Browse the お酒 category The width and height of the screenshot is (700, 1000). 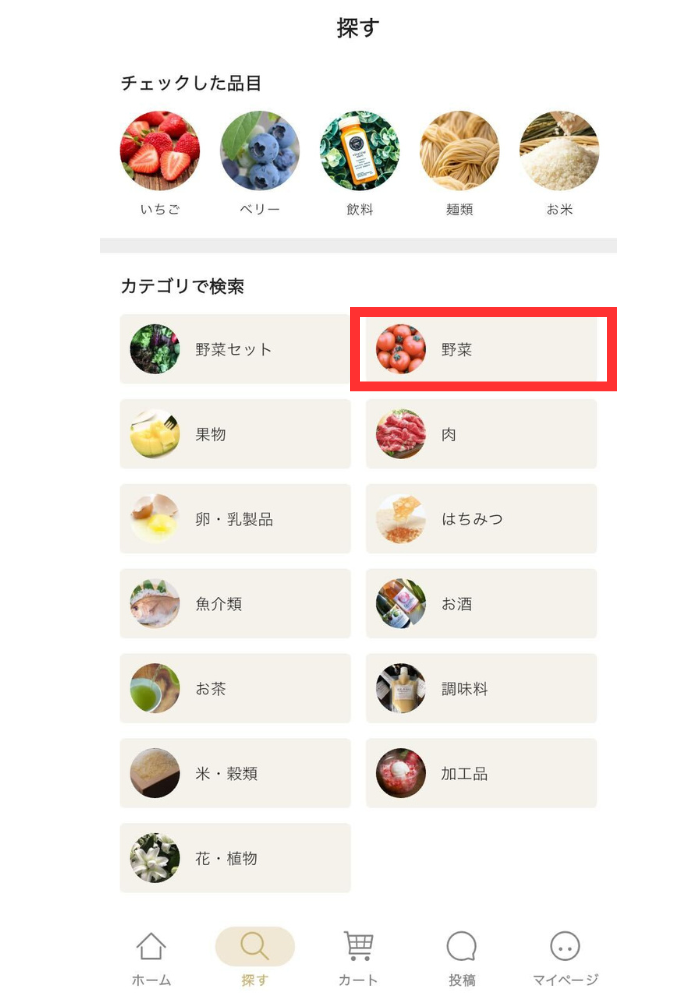(481, 604)
